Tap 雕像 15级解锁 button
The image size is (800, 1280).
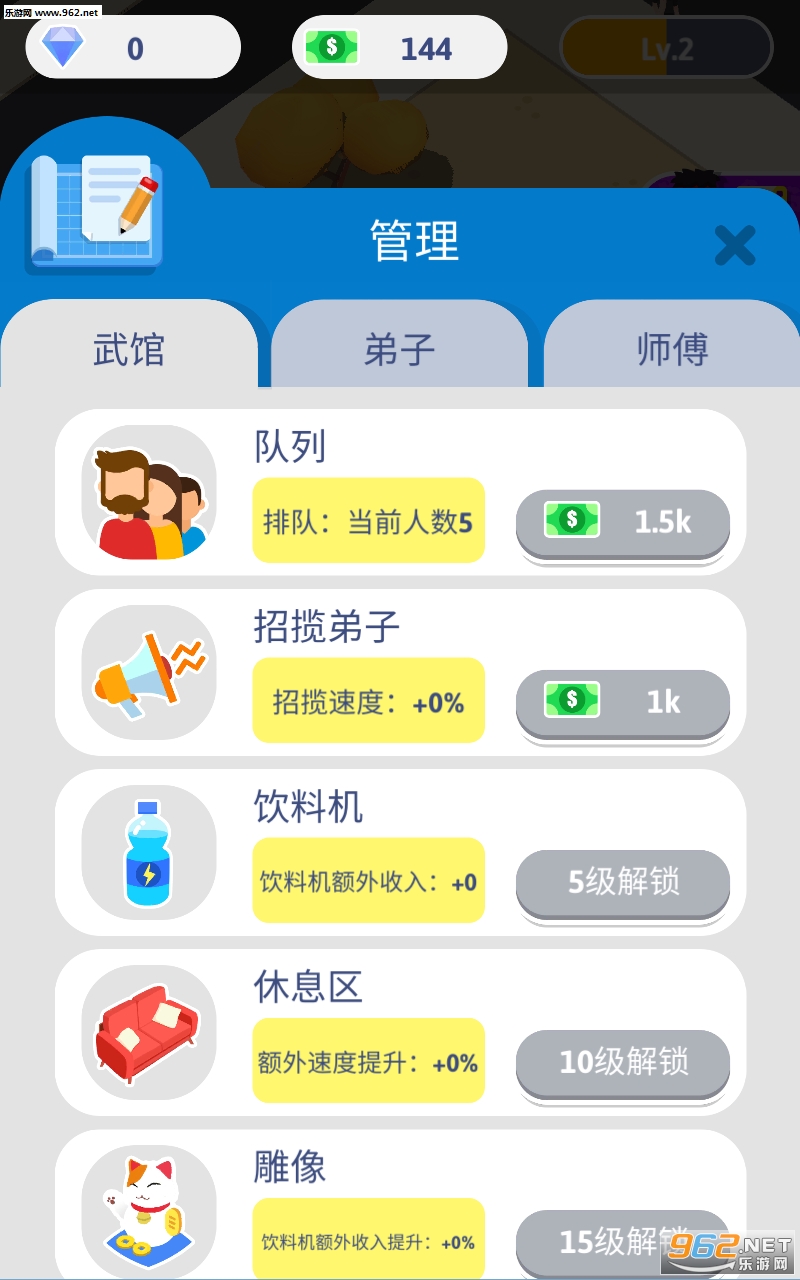(622, 1241)
